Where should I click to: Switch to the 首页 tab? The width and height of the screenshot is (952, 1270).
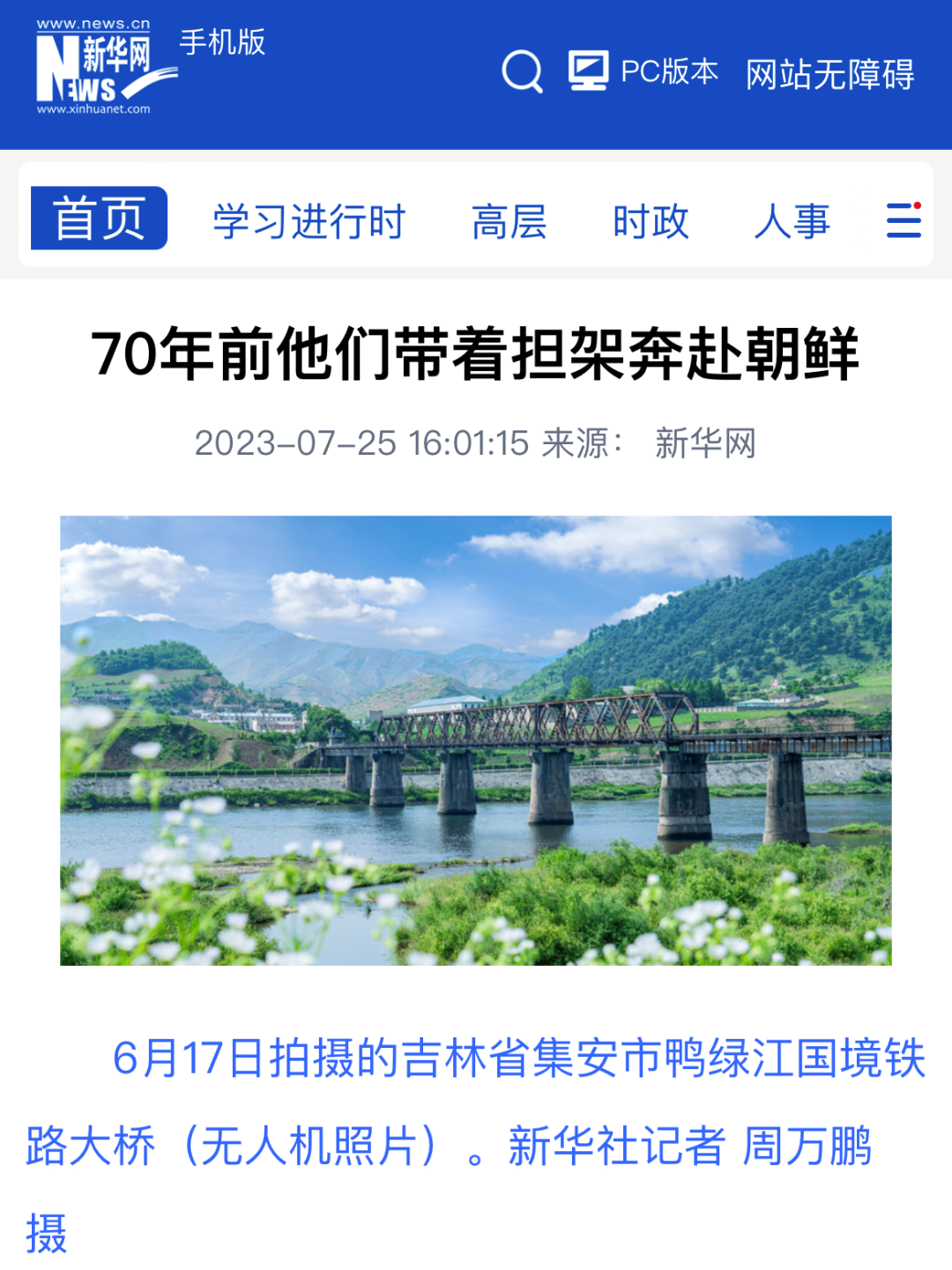click(99, 219)
